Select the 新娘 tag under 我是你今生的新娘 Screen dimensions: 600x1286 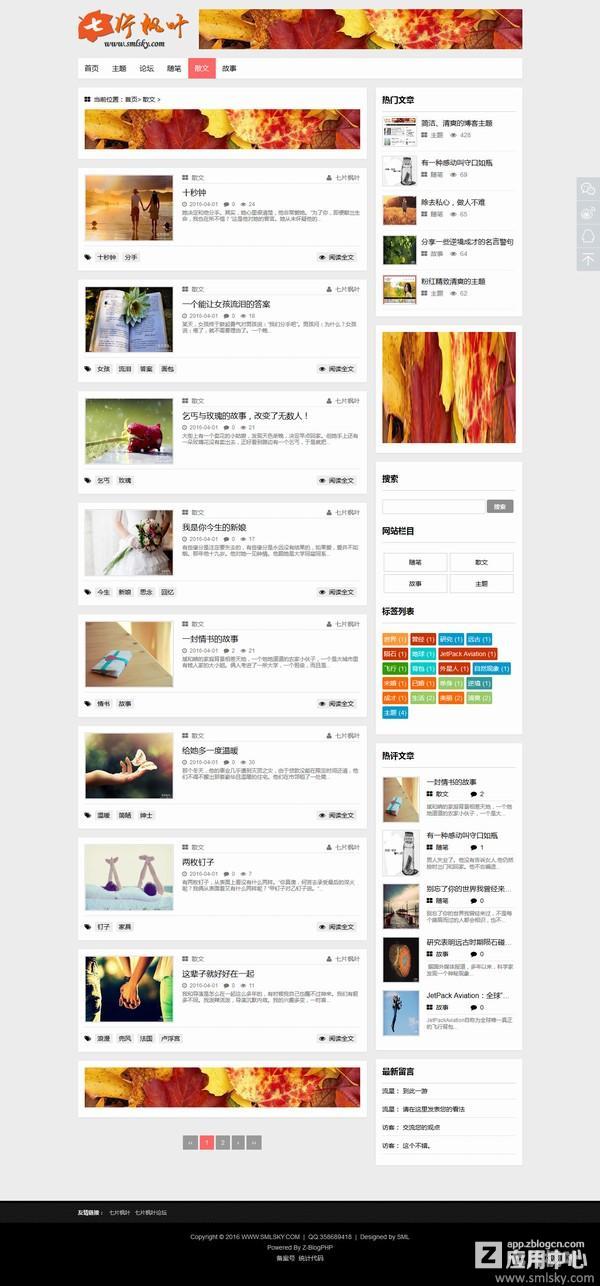(125, 592)
